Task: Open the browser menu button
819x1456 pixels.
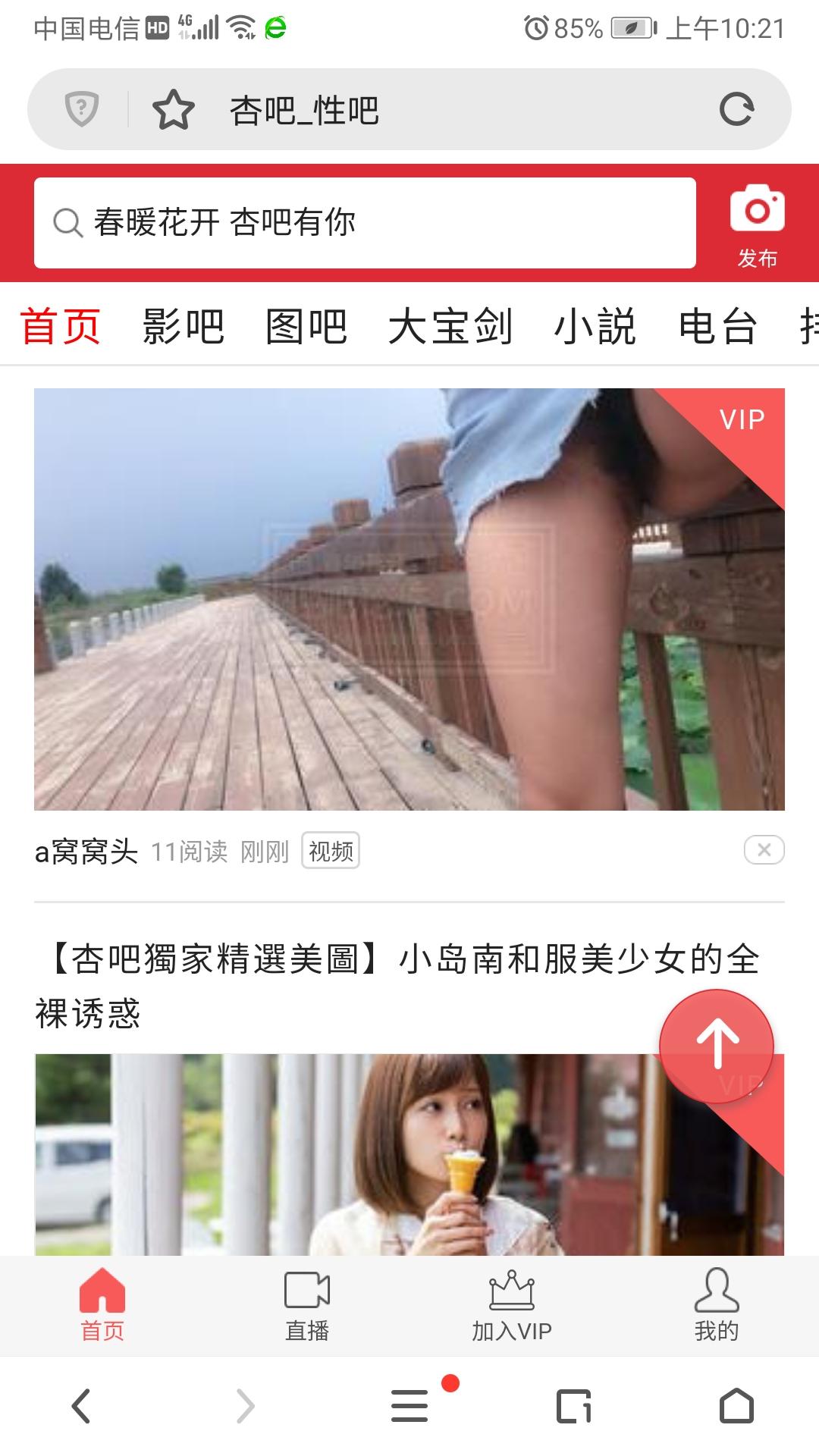Action: [409, 1406]
